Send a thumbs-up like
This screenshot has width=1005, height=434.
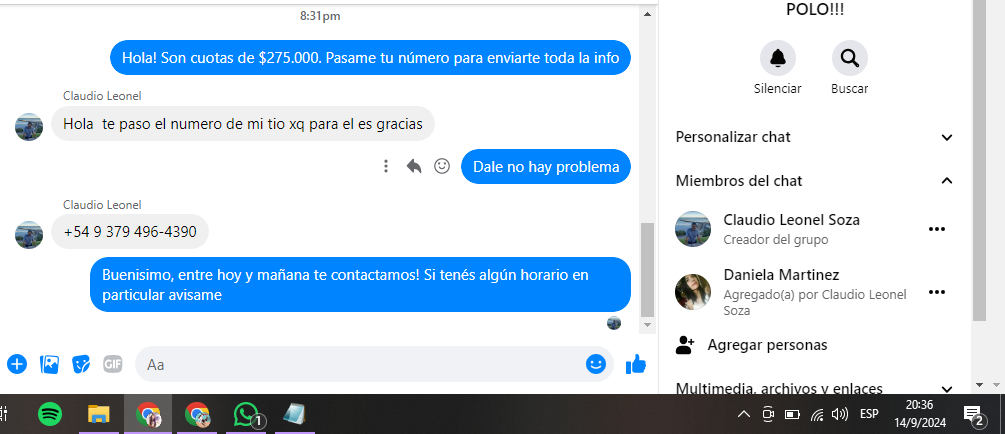(635, 364)
